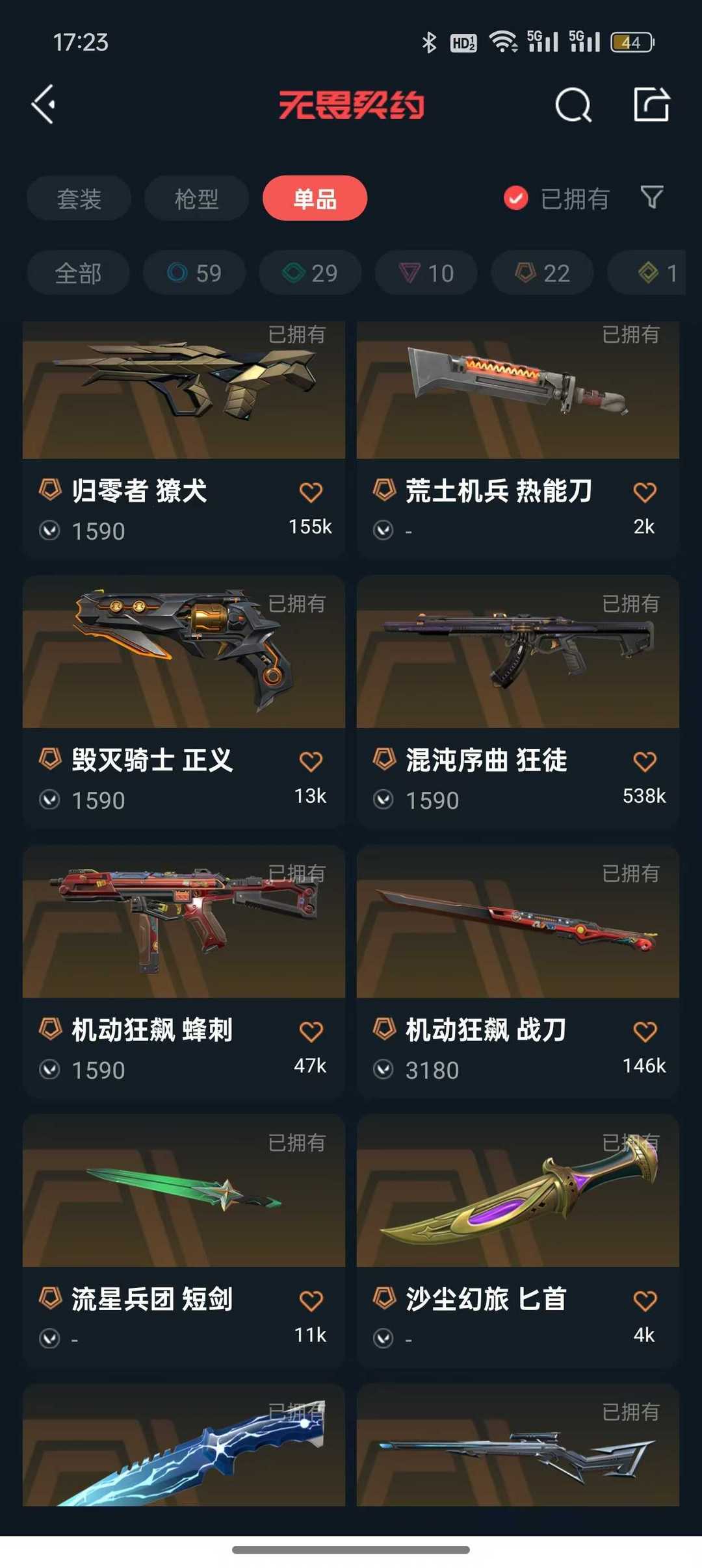Share this page via share icon
The height and width of the screenshot is (1568, 702).
(x=651, y=105)
